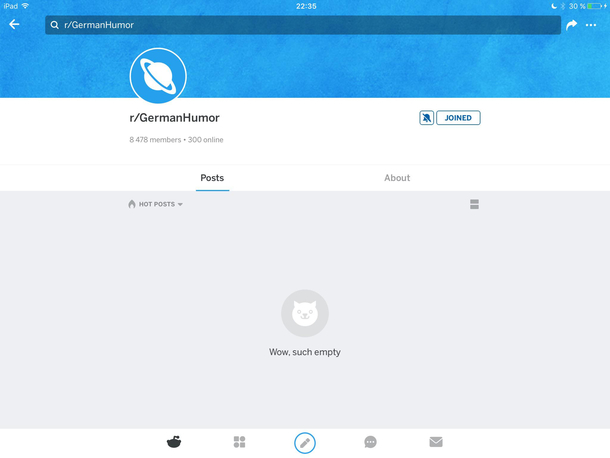
Task: Tap the Joined button to leave
Action: [458, 118]
